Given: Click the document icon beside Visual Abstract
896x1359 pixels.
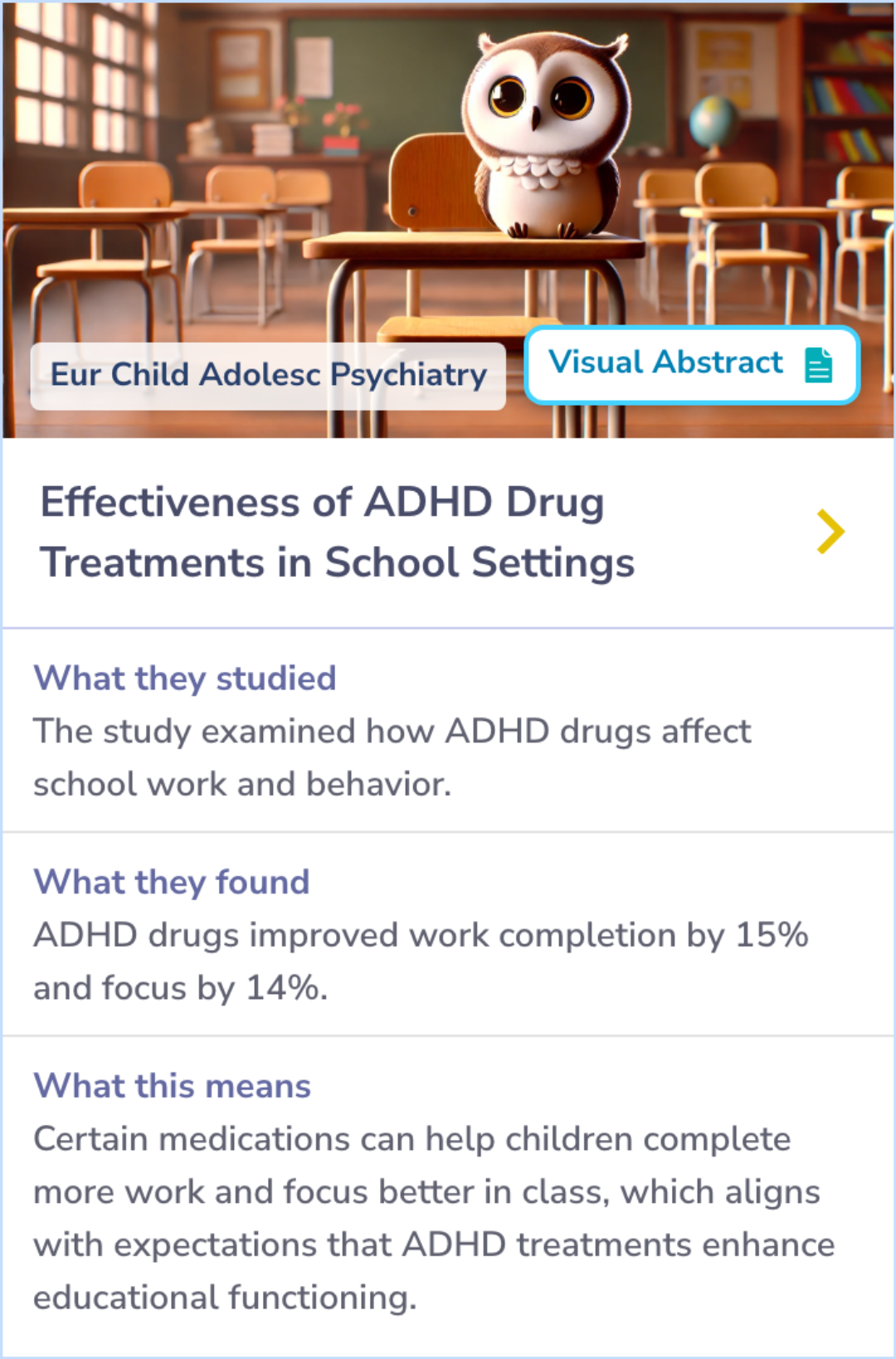Looking at the screenshot, I should click(x=820, y=363).
